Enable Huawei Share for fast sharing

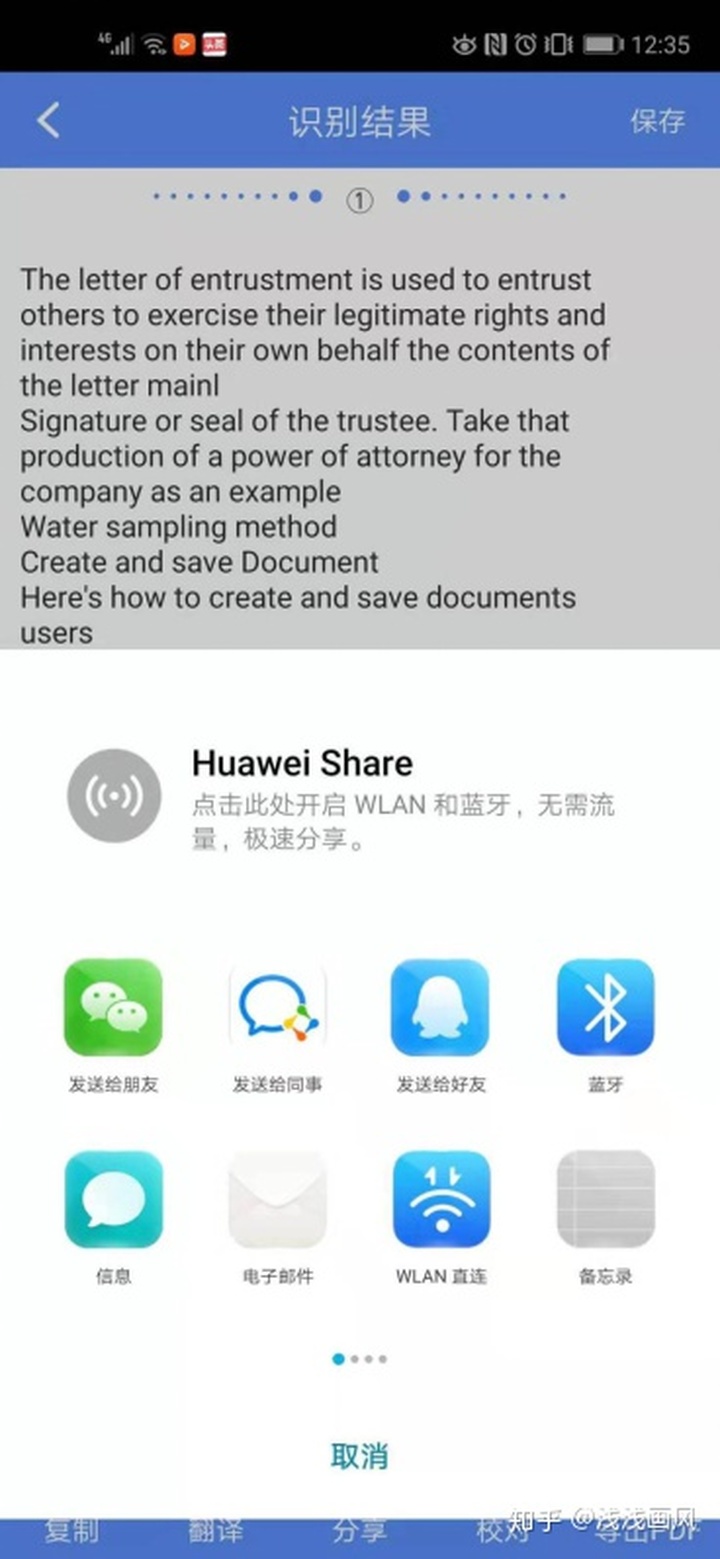tap(360, 798)
